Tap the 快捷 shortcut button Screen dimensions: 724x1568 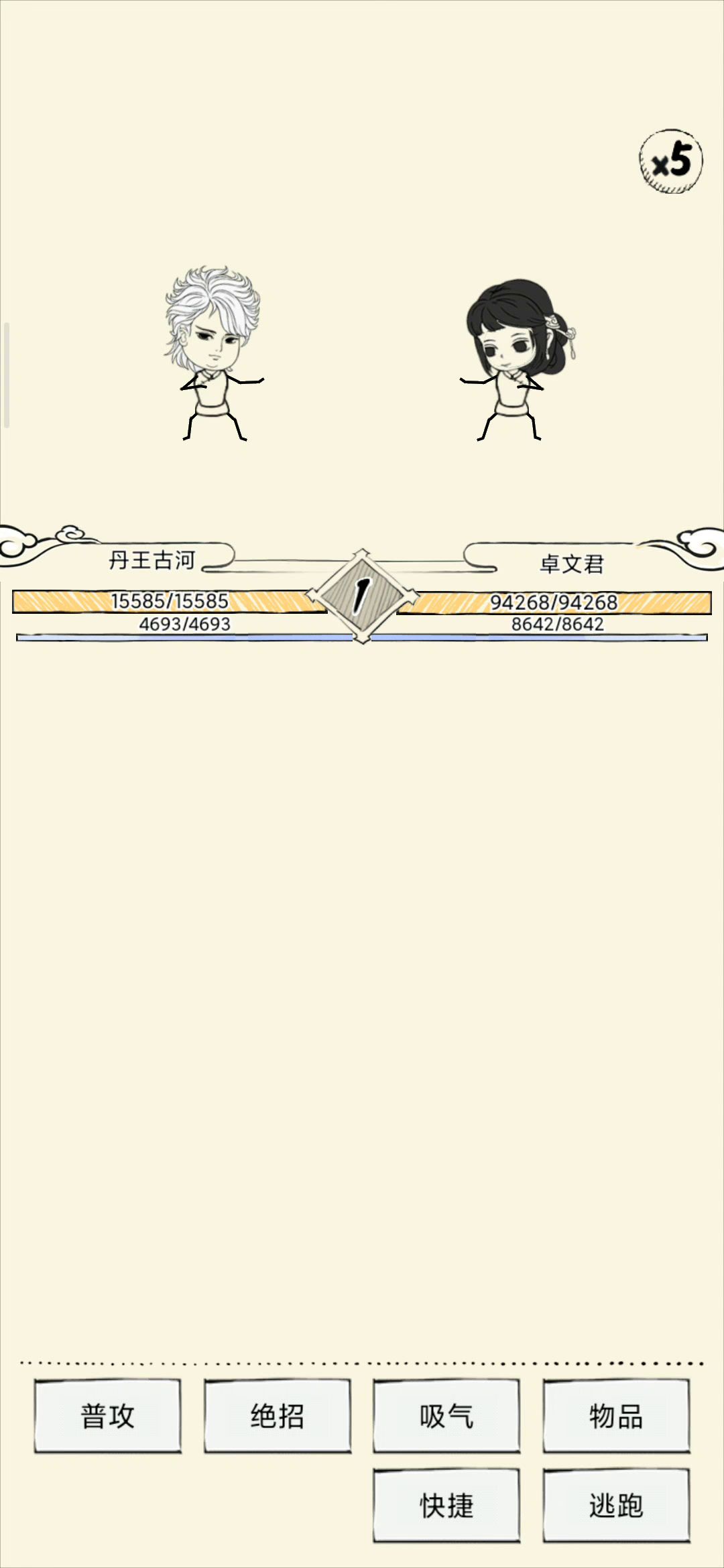(446, 1505)
